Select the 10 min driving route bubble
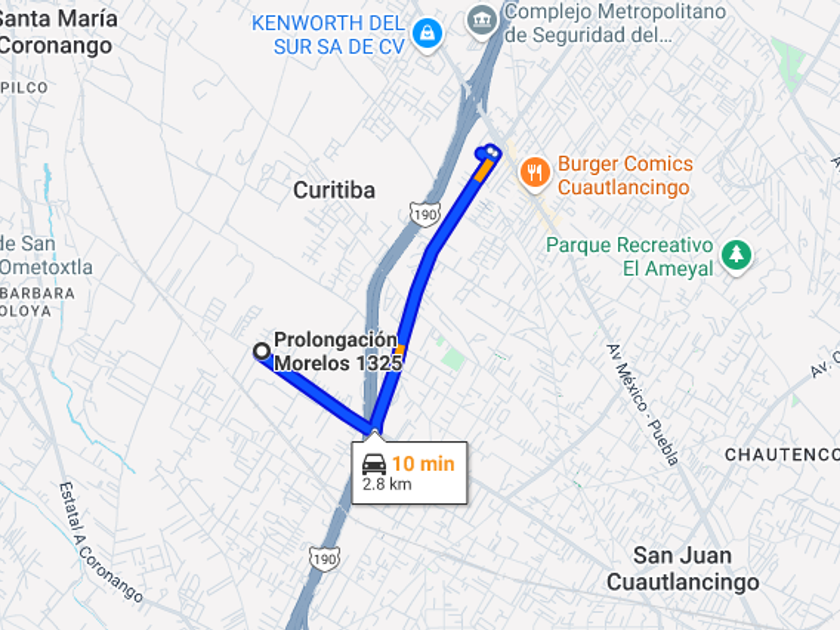This screenshot has height=630, width=840. 409,472
